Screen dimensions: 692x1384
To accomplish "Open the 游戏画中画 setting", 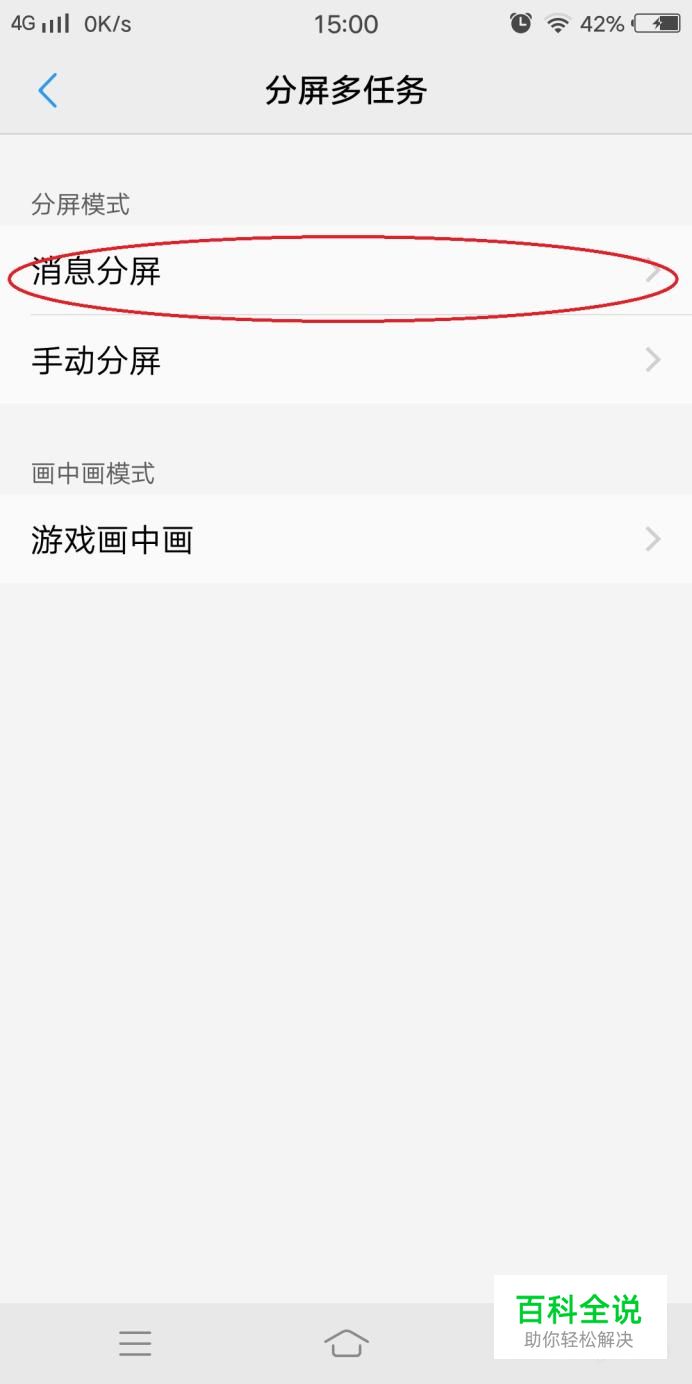I will pos(346,539).
